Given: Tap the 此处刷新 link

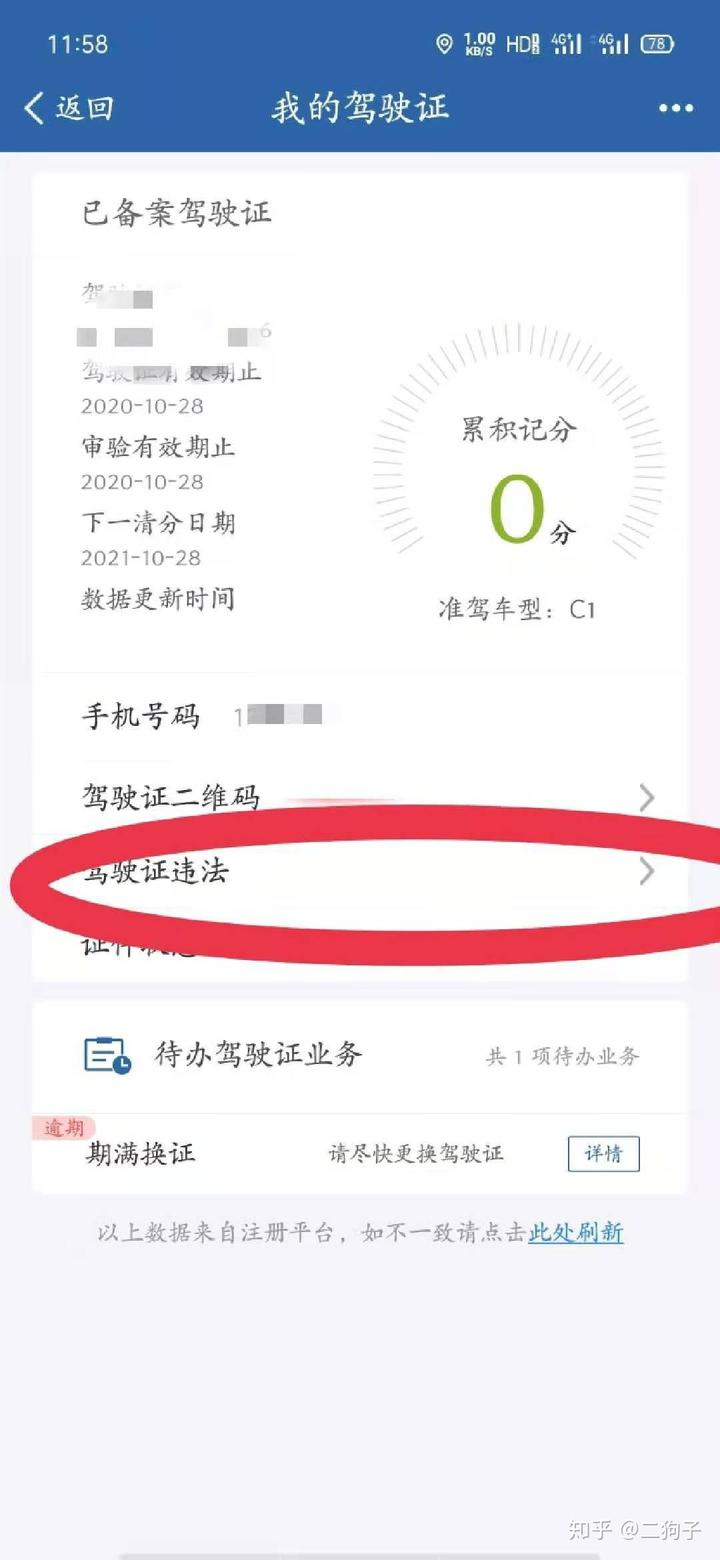Looking at the screenshot, I should point(576,1232).
